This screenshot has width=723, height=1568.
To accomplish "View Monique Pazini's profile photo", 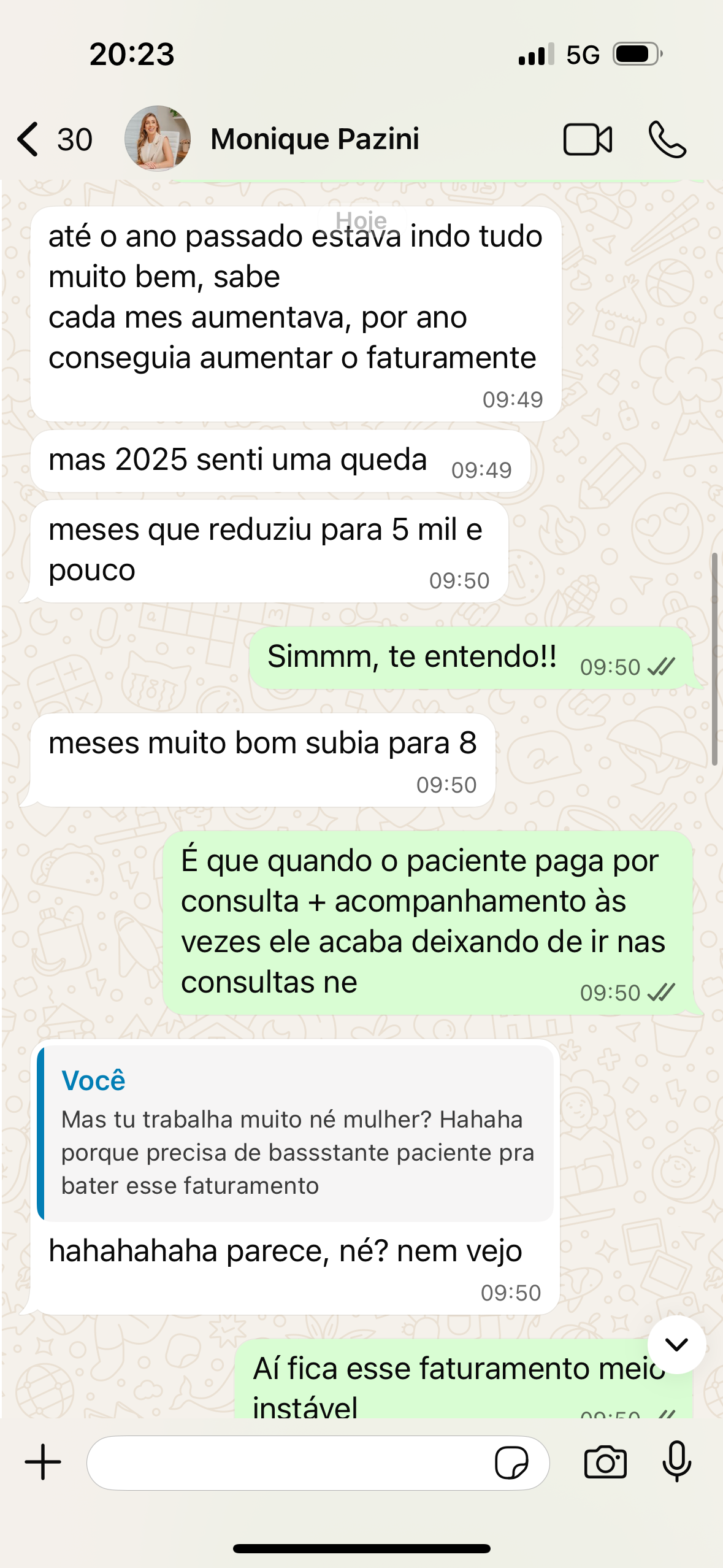I will tap(158, 139).
